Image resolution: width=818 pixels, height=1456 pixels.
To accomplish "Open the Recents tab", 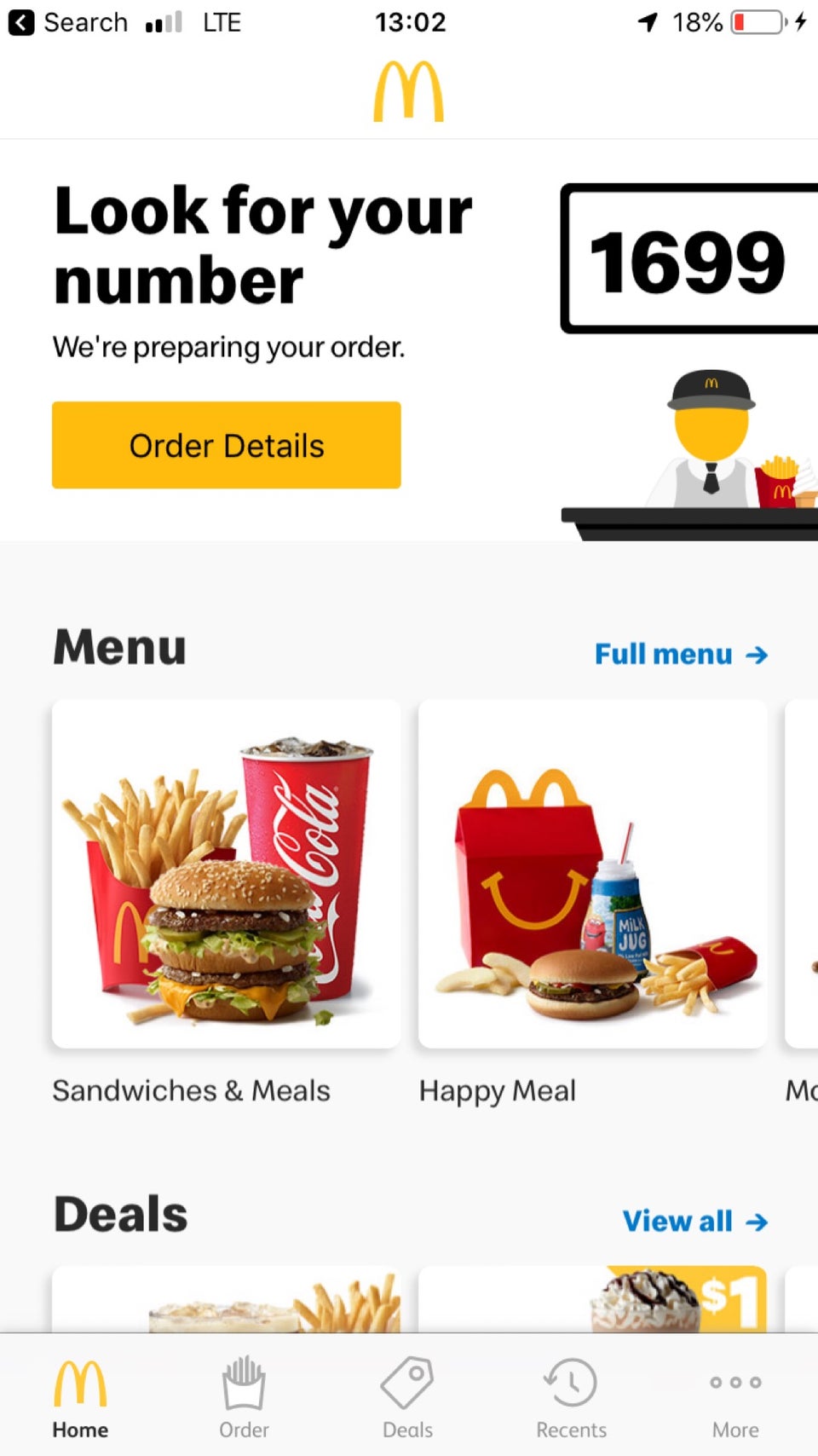I will [571, 1398].
